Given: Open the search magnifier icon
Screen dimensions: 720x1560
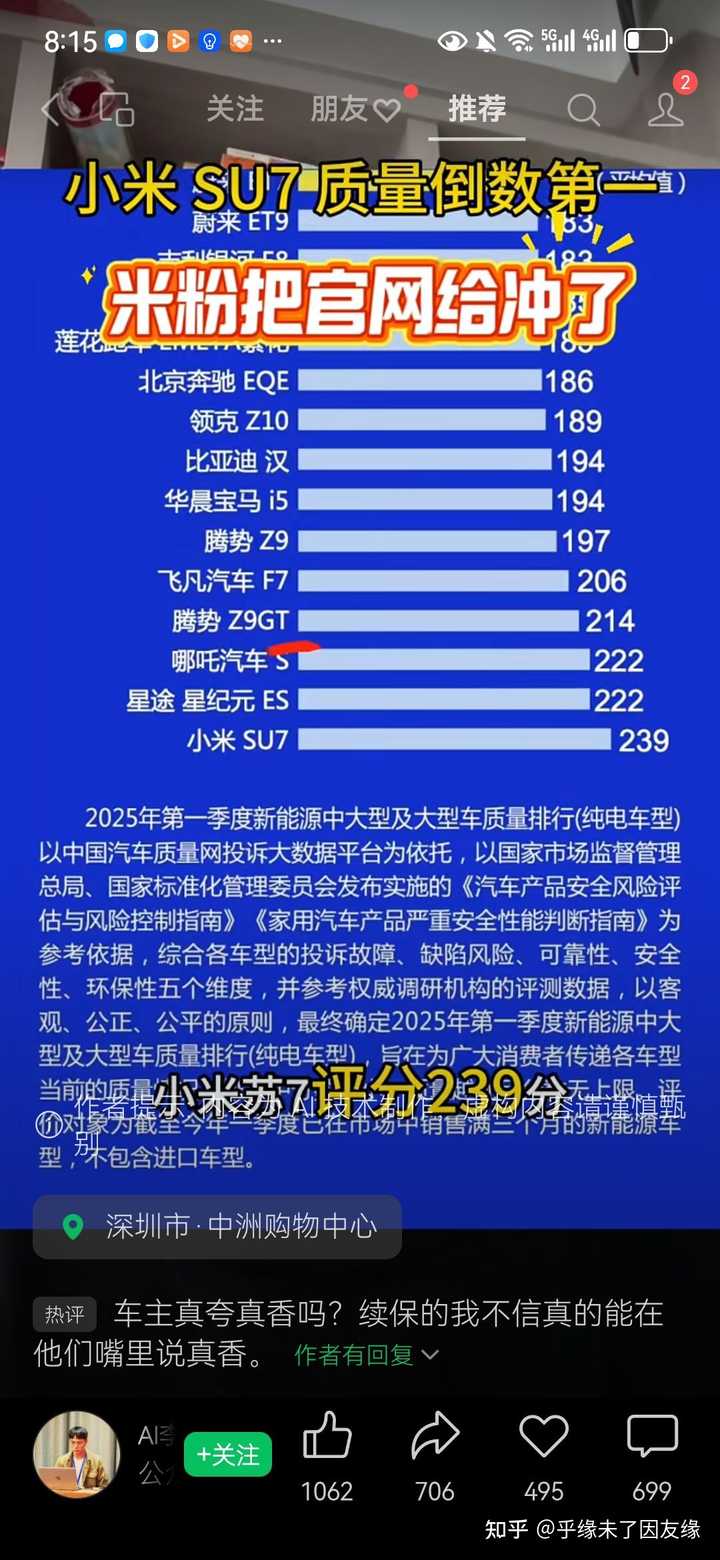Looking at the screenshot, I should [583, 111].
